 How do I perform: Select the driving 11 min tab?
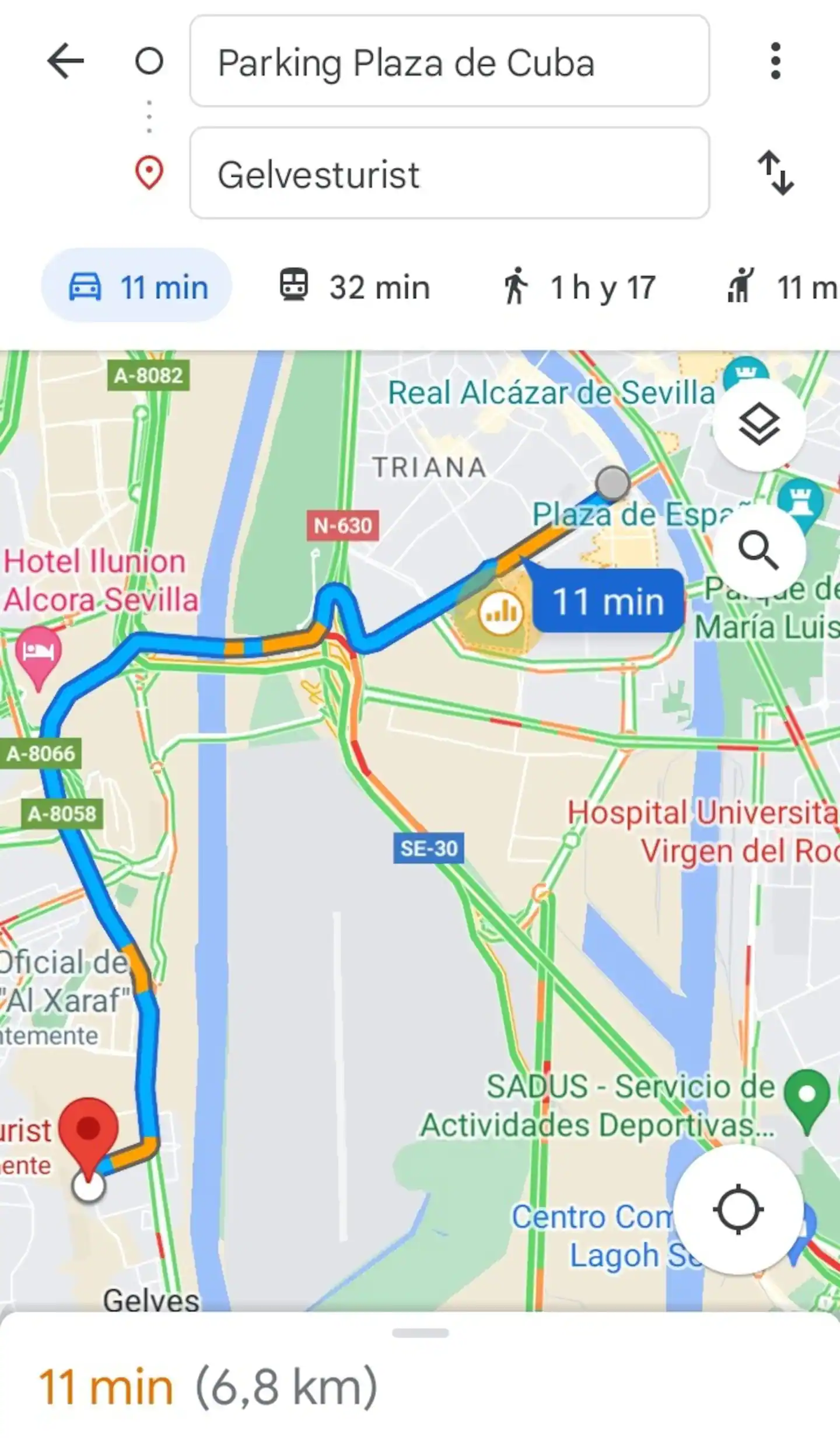click(x=137, y=287)
